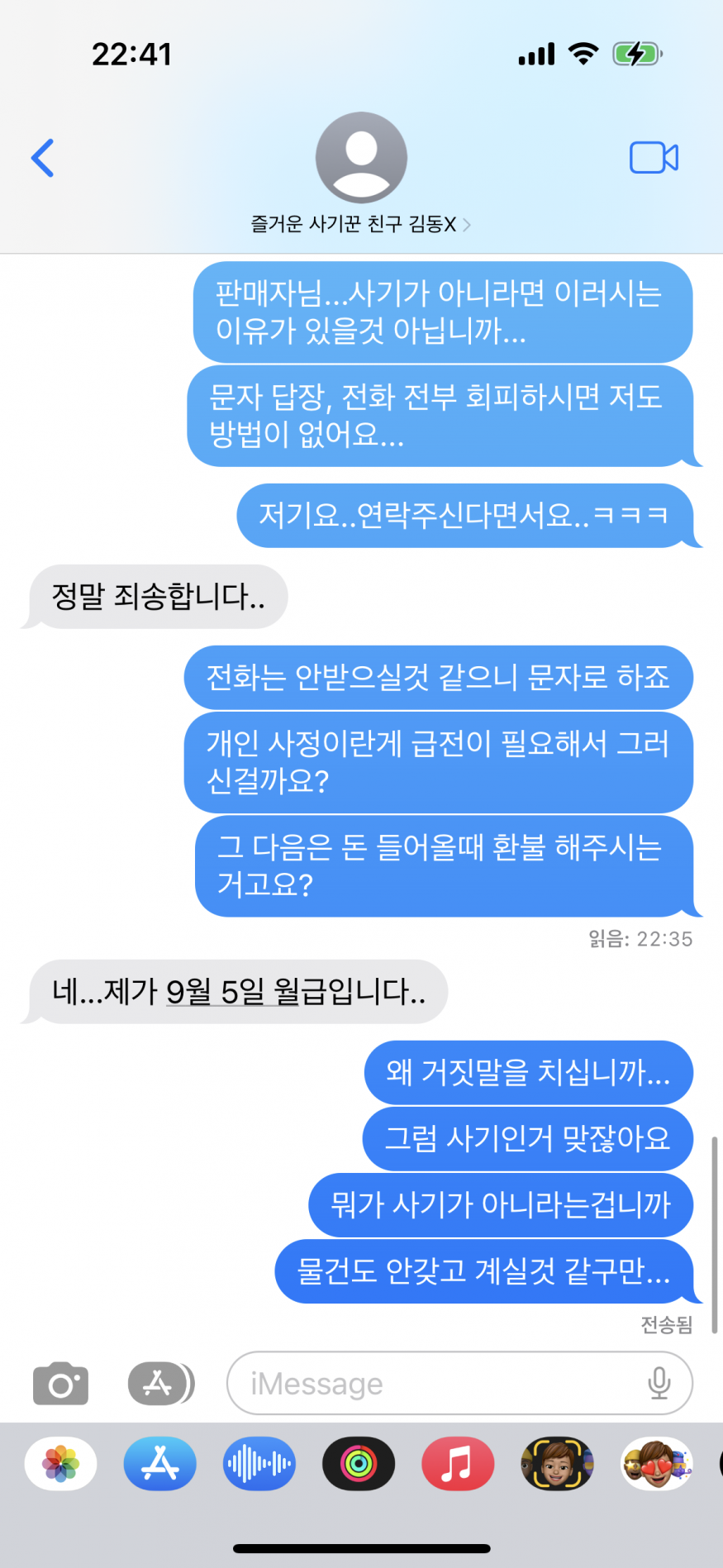Go back to the message list
Image resolution: width=723 pixels, height=1568 pixels.
pyautogui.click(x=43, y=158)
